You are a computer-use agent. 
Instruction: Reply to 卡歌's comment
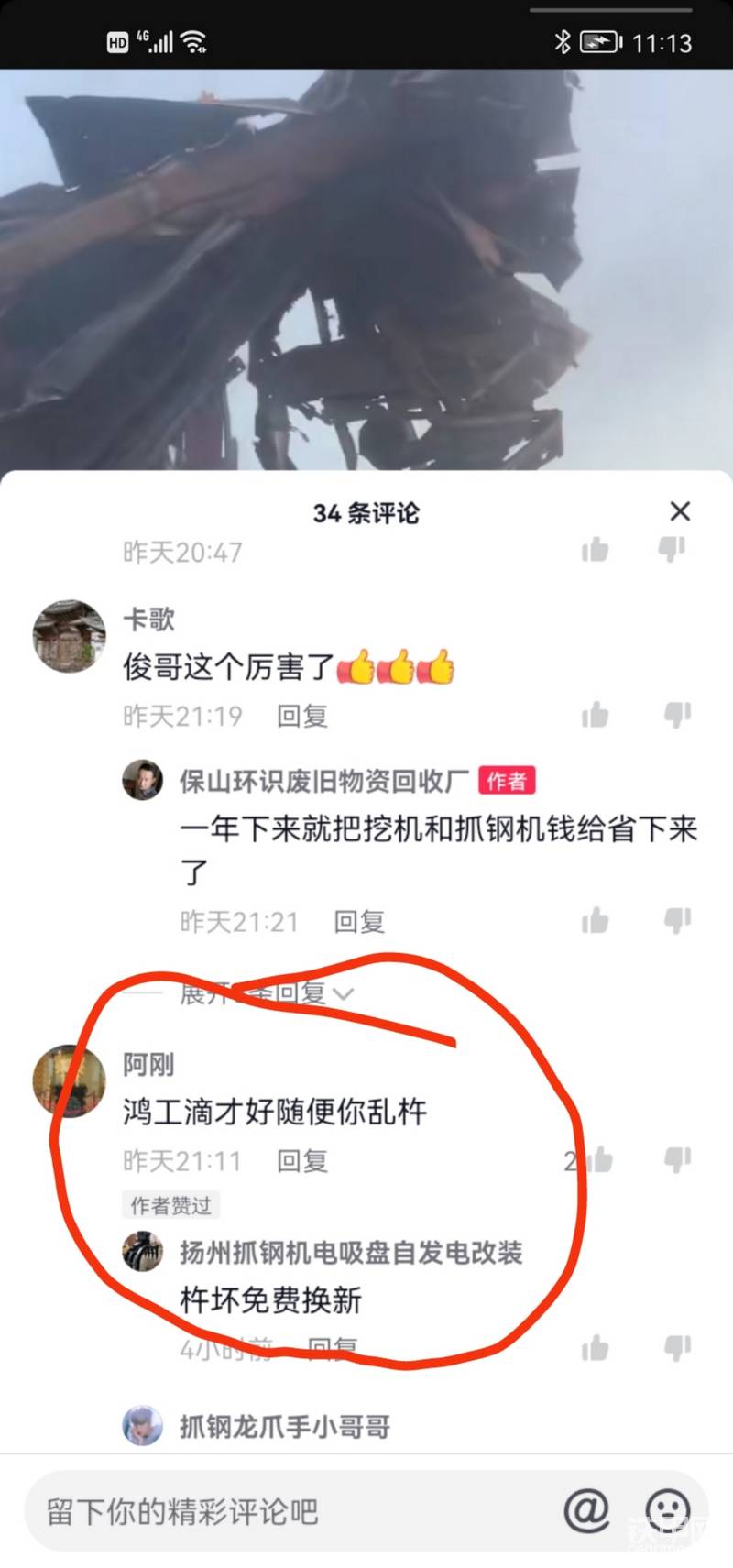[302, 716]
